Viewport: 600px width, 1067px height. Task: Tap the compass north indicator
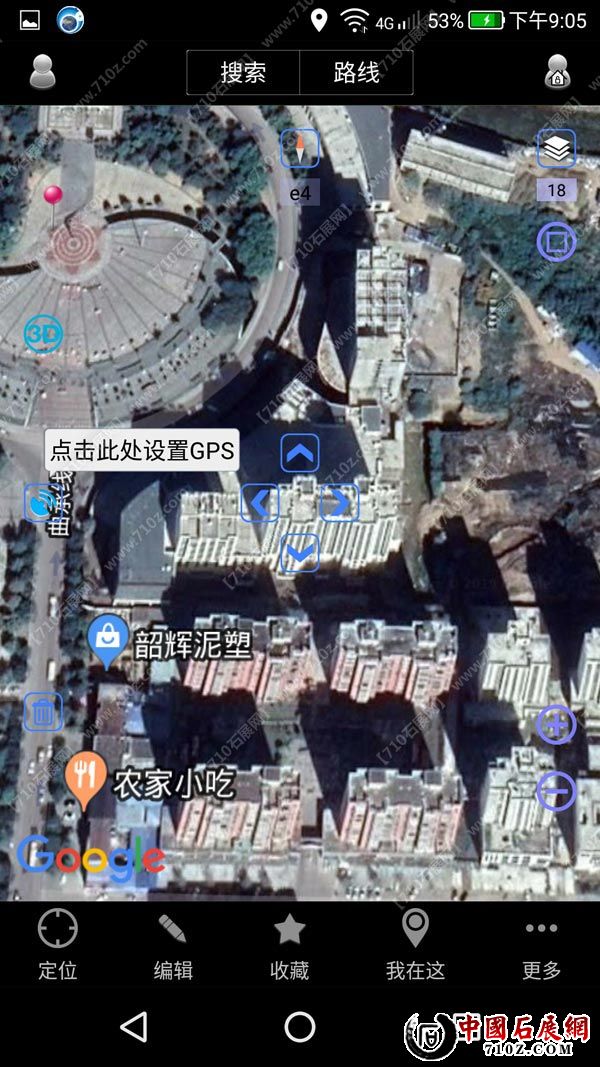point(299,149)
